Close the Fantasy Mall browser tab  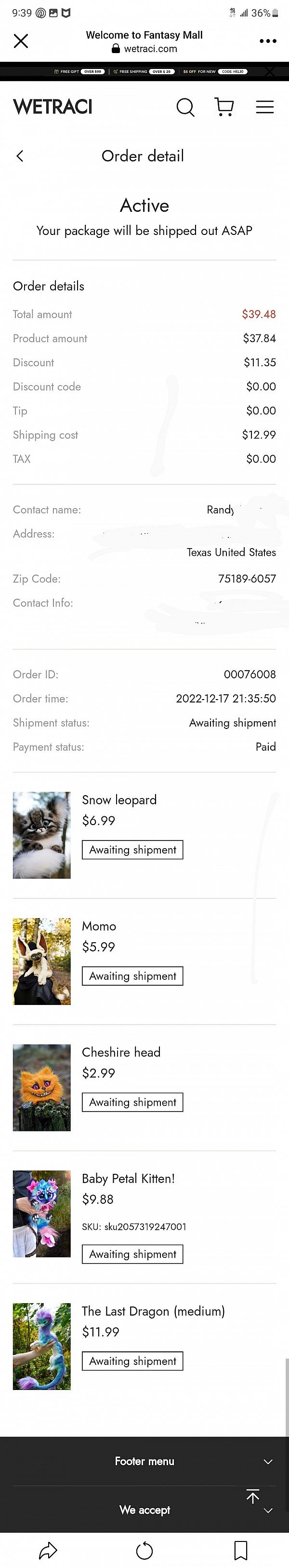coord(21,41)
